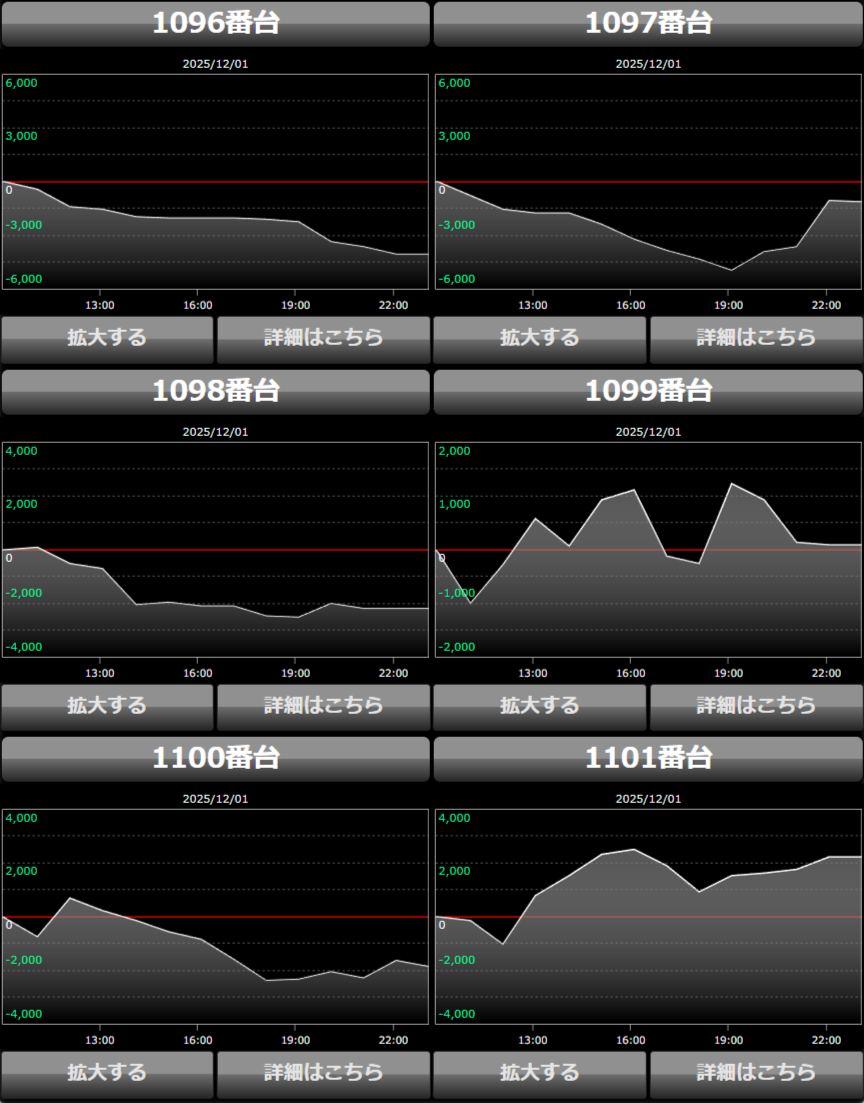Open the 1100番台 machine header
This screenshot has width=864, height=1103.
click(215, 758)
